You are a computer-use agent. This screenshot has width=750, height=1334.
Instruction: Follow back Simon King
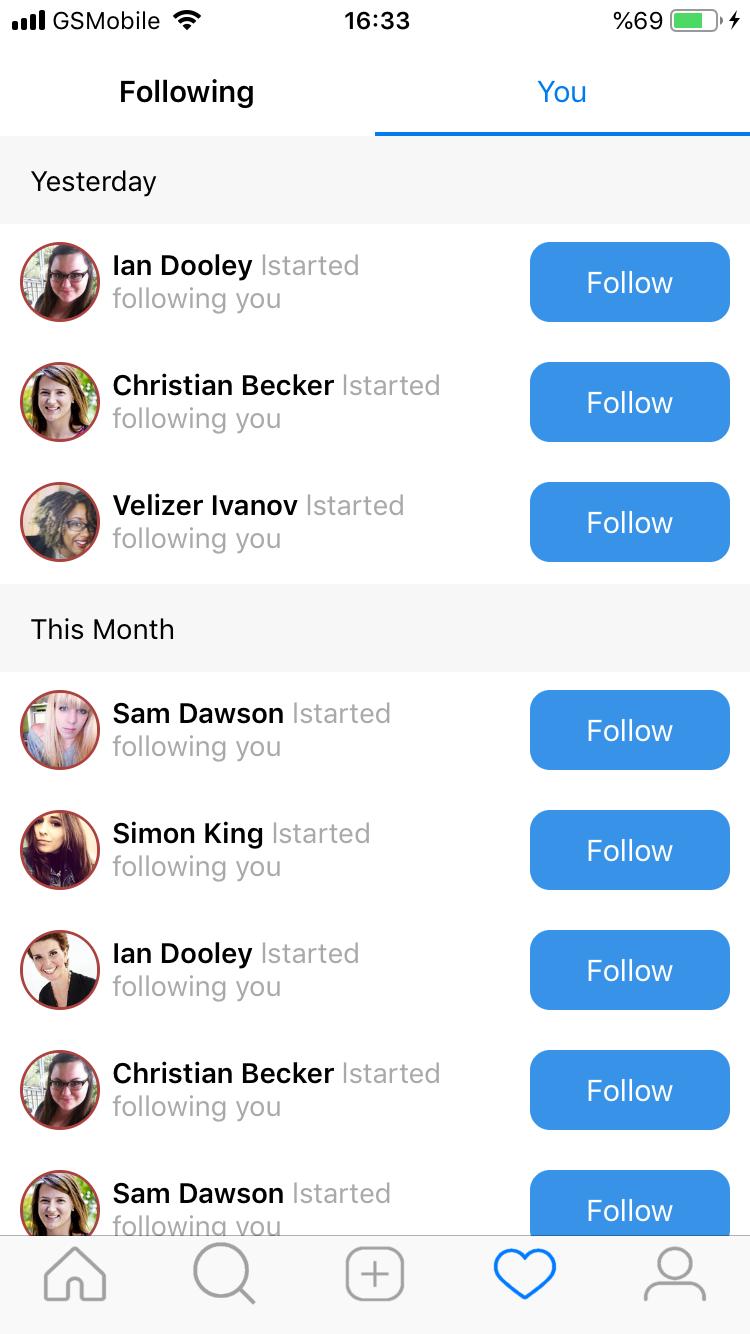click(x=629, y=849)
